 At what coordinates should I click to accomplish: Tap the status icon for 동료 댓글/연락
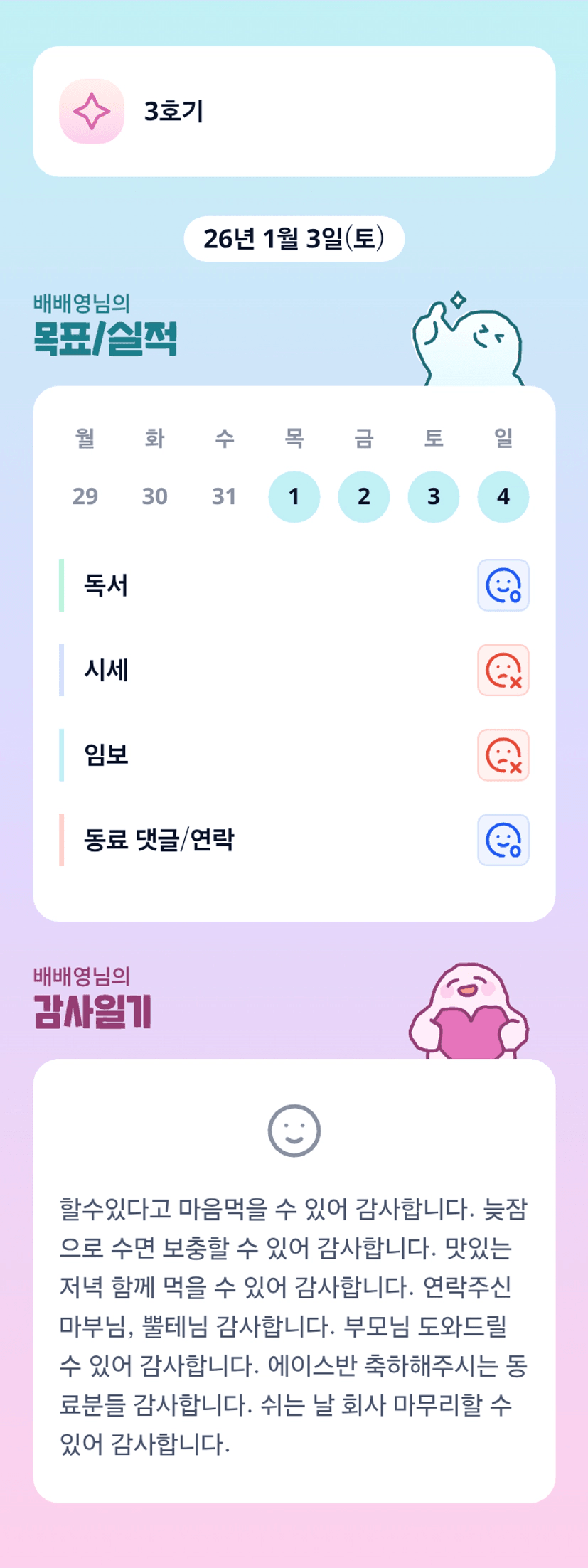point(503,840)
